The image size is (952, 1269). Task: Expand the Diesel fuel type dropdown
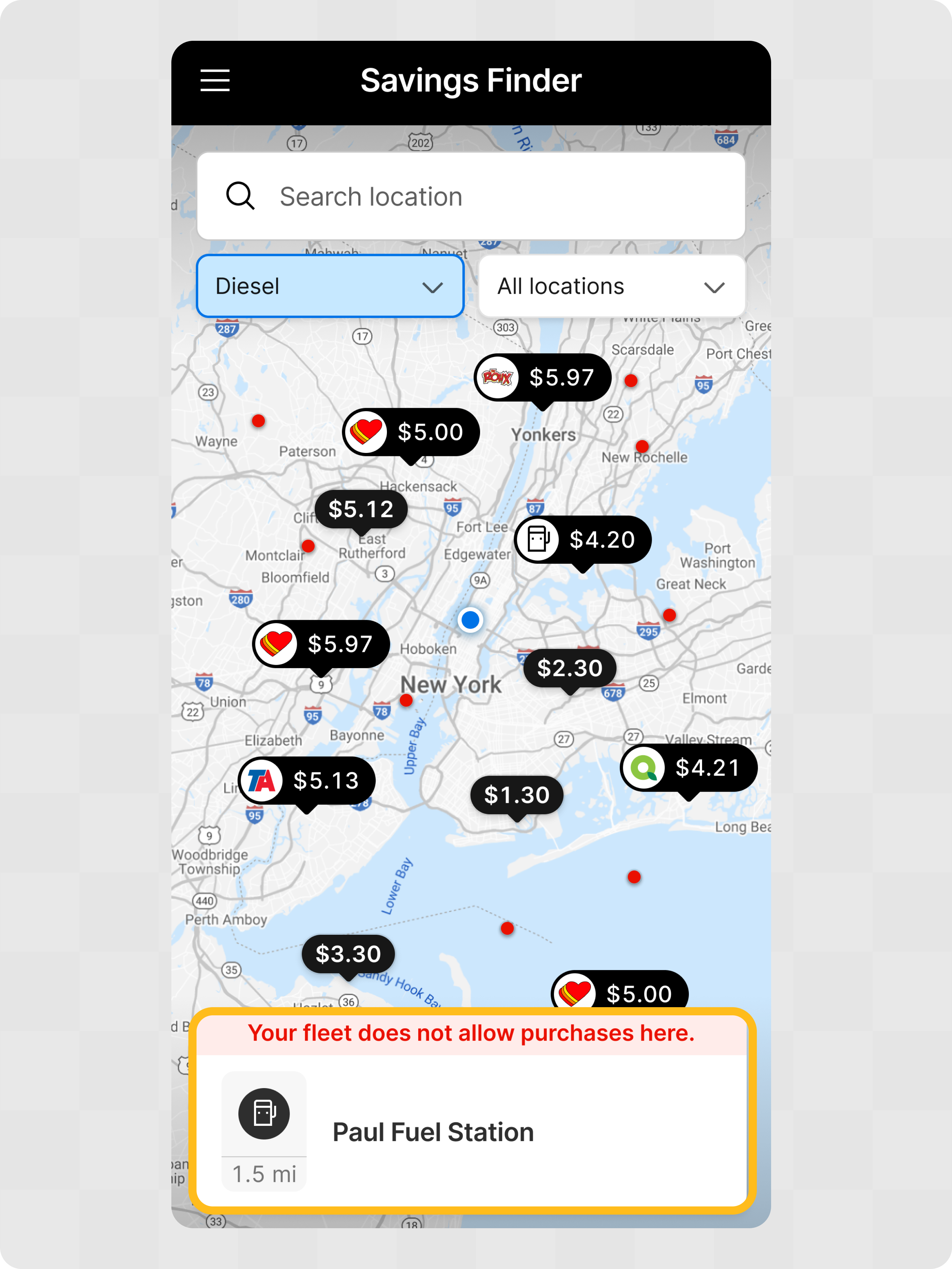point(330,286)
